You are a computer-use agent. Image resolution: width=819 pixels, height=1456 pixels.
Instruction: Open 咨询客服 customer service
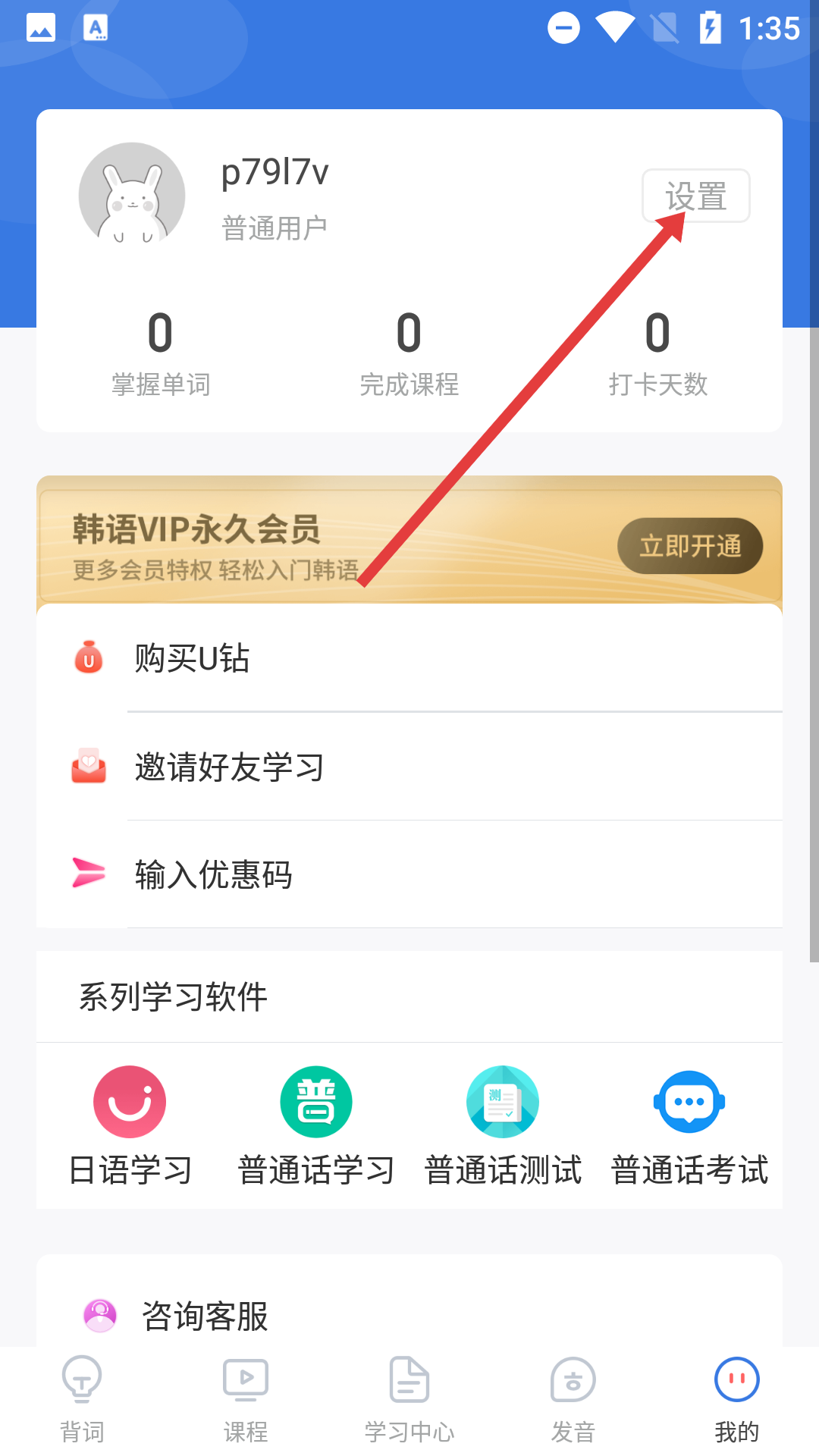click(x=409, y=1316)
